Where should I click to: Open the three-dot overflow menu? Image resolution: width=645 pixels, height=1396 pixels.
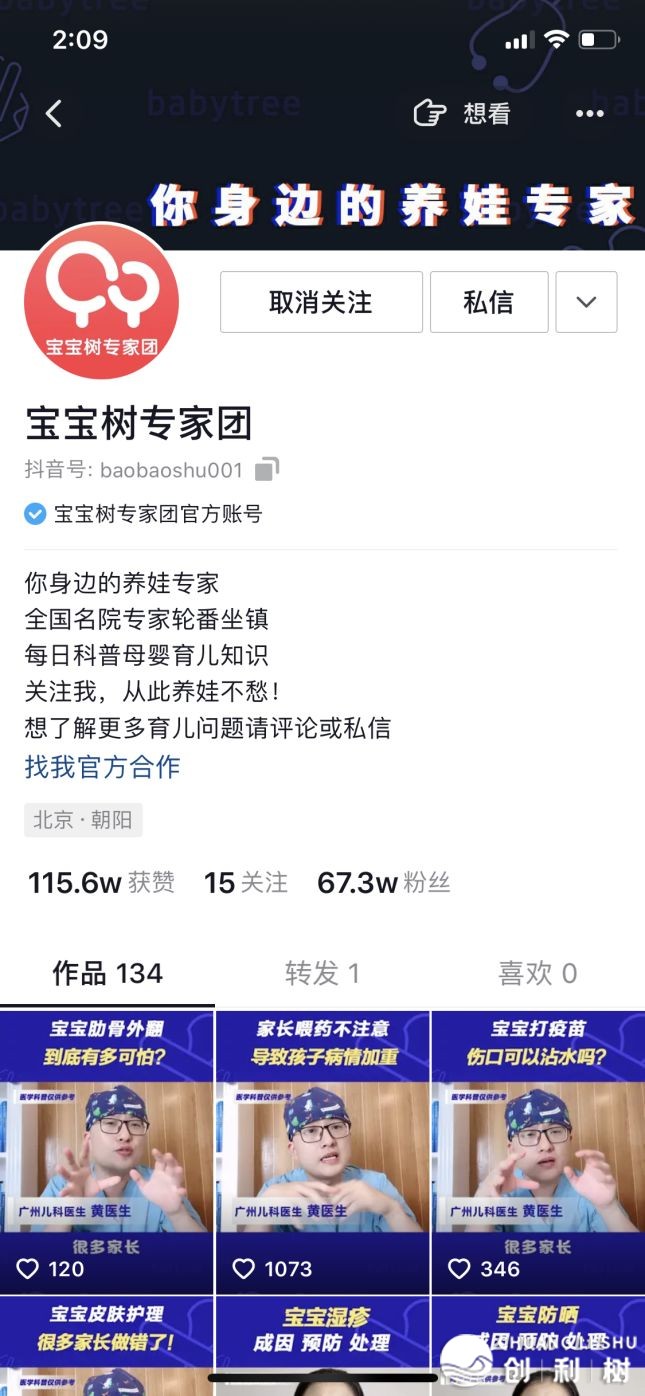589,114
